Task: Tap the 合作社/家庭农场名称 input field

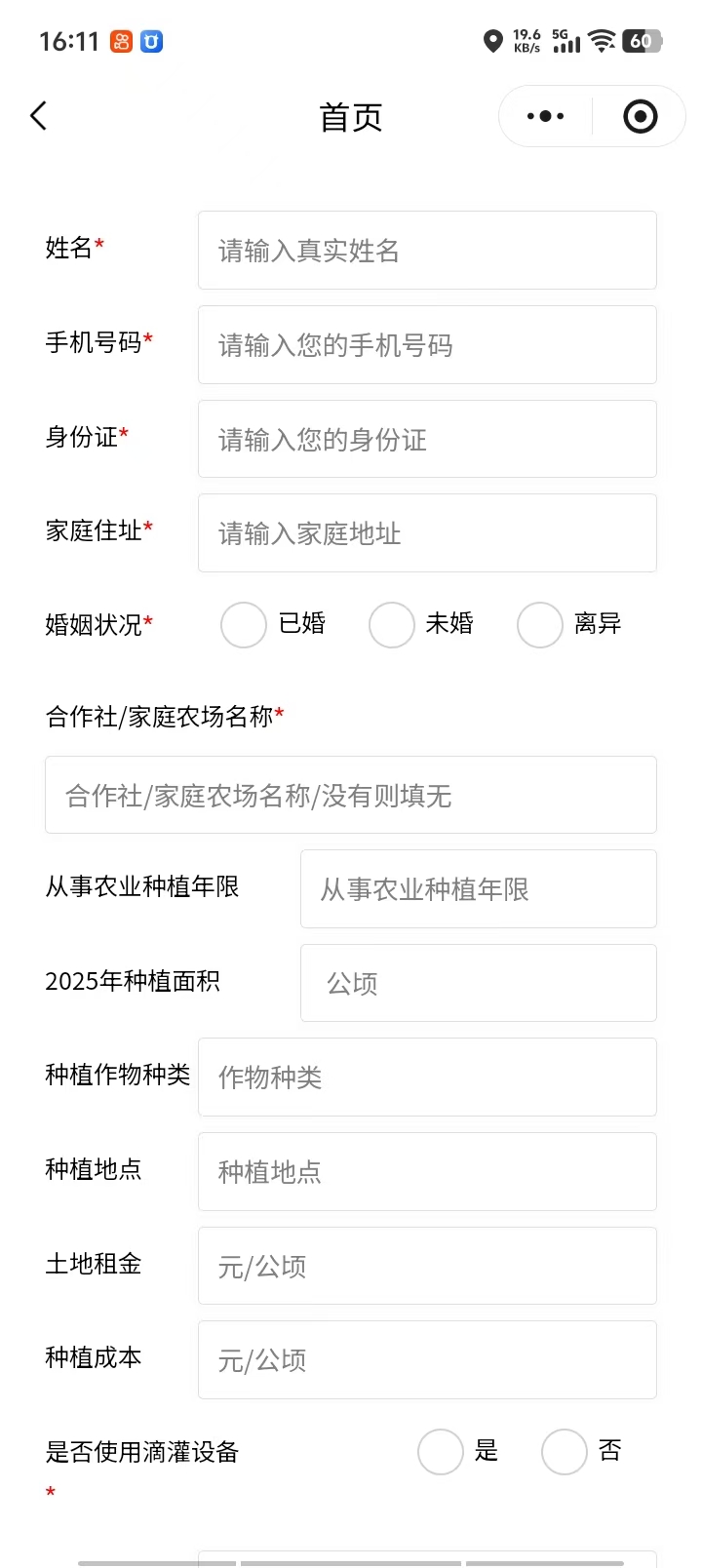Action: click(x=351, y=796)
